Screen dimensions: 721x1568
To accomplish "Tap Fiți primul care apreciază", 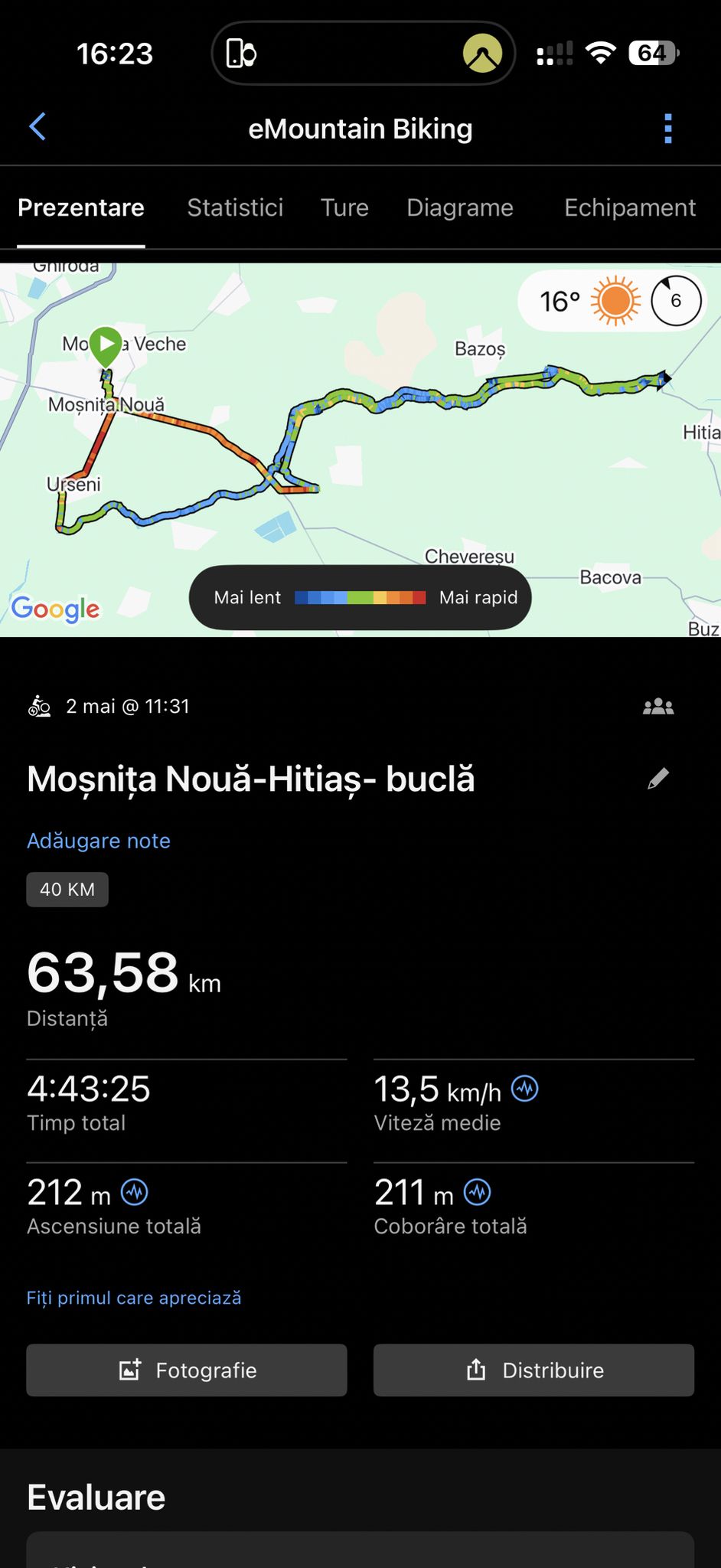I will [134, 1298].
